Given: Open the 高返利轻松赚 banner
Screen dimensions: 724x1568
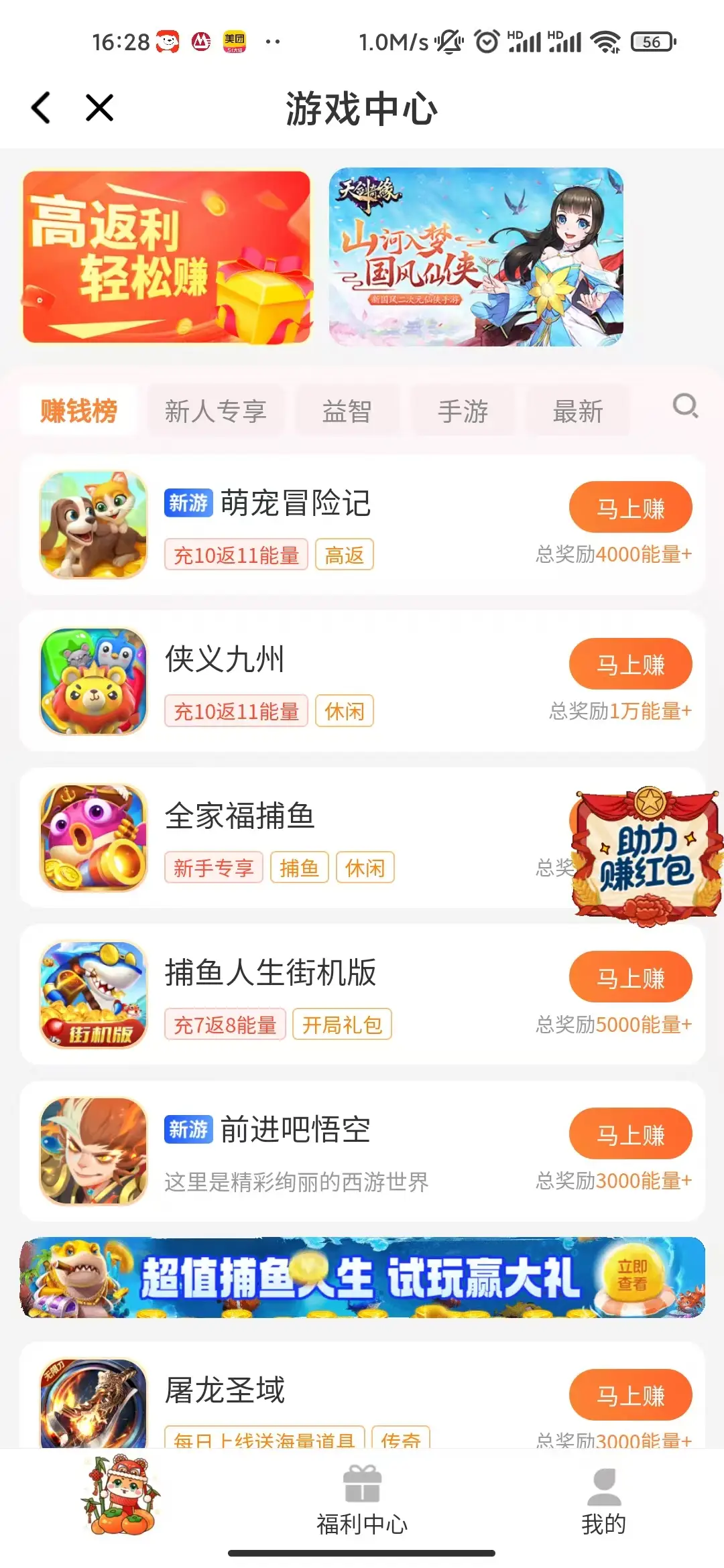Looking at the screenshot, I should coord(166,257).
